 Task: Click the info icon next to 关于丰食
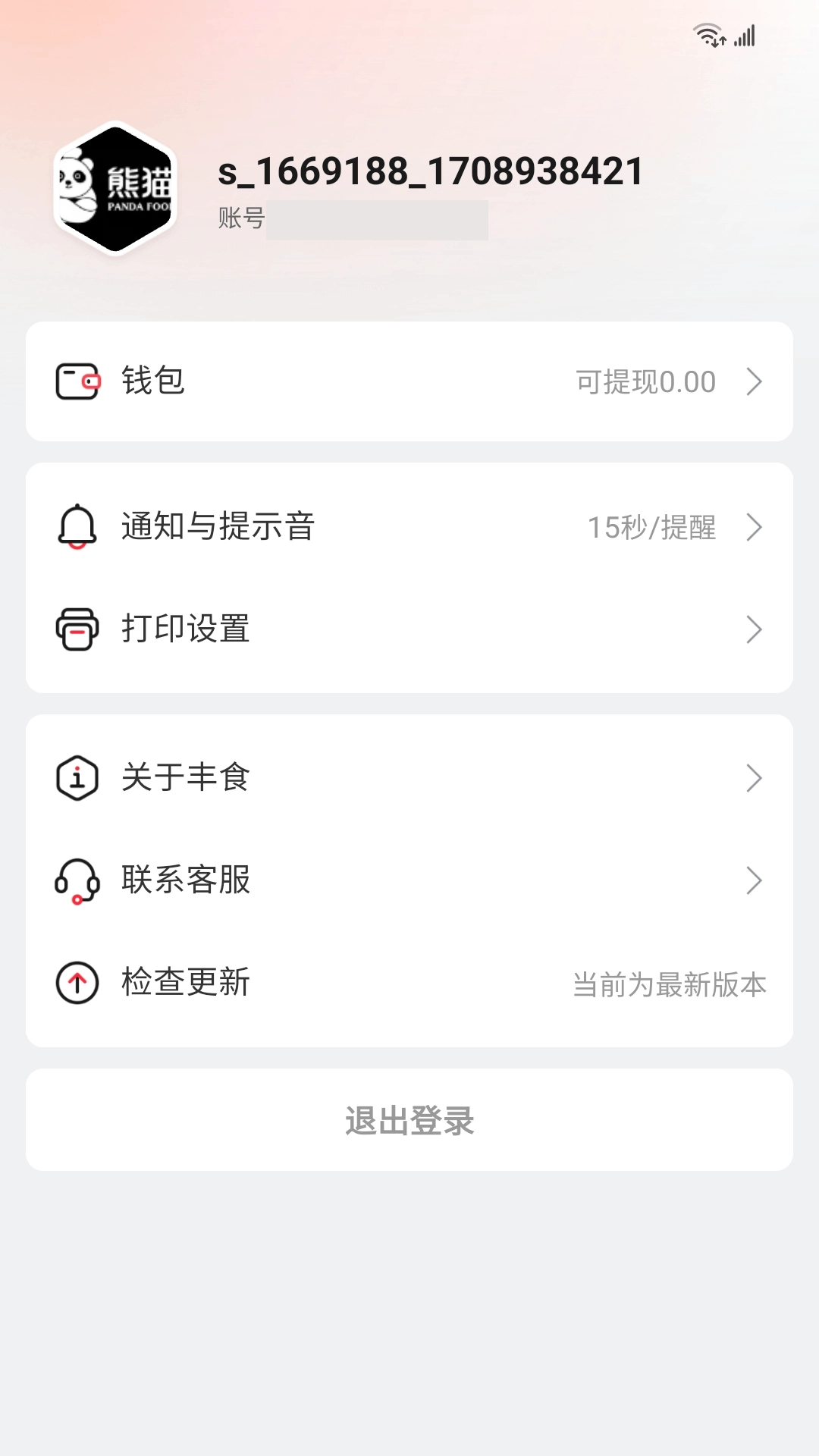pyautogui.click(x=76, y=777)
